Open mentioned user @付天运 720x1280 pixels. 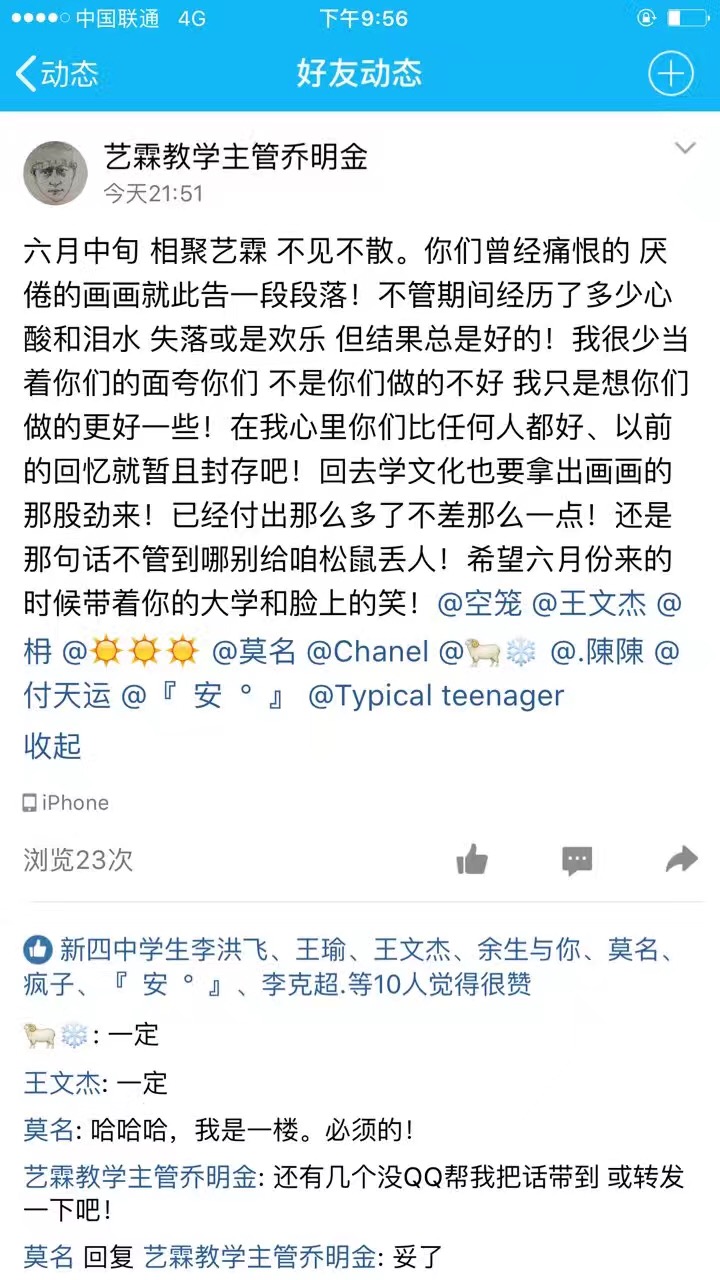66,696
